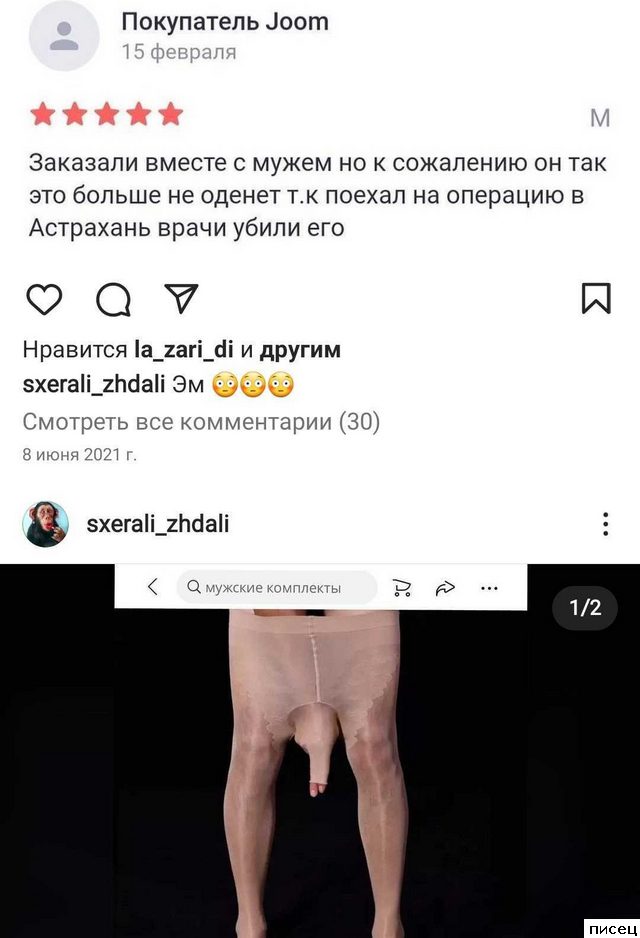Open the list of others who liked
Image resolution: width=640 pixels, height=938 pixels.
pyautogui.click(x=302, y=350)
